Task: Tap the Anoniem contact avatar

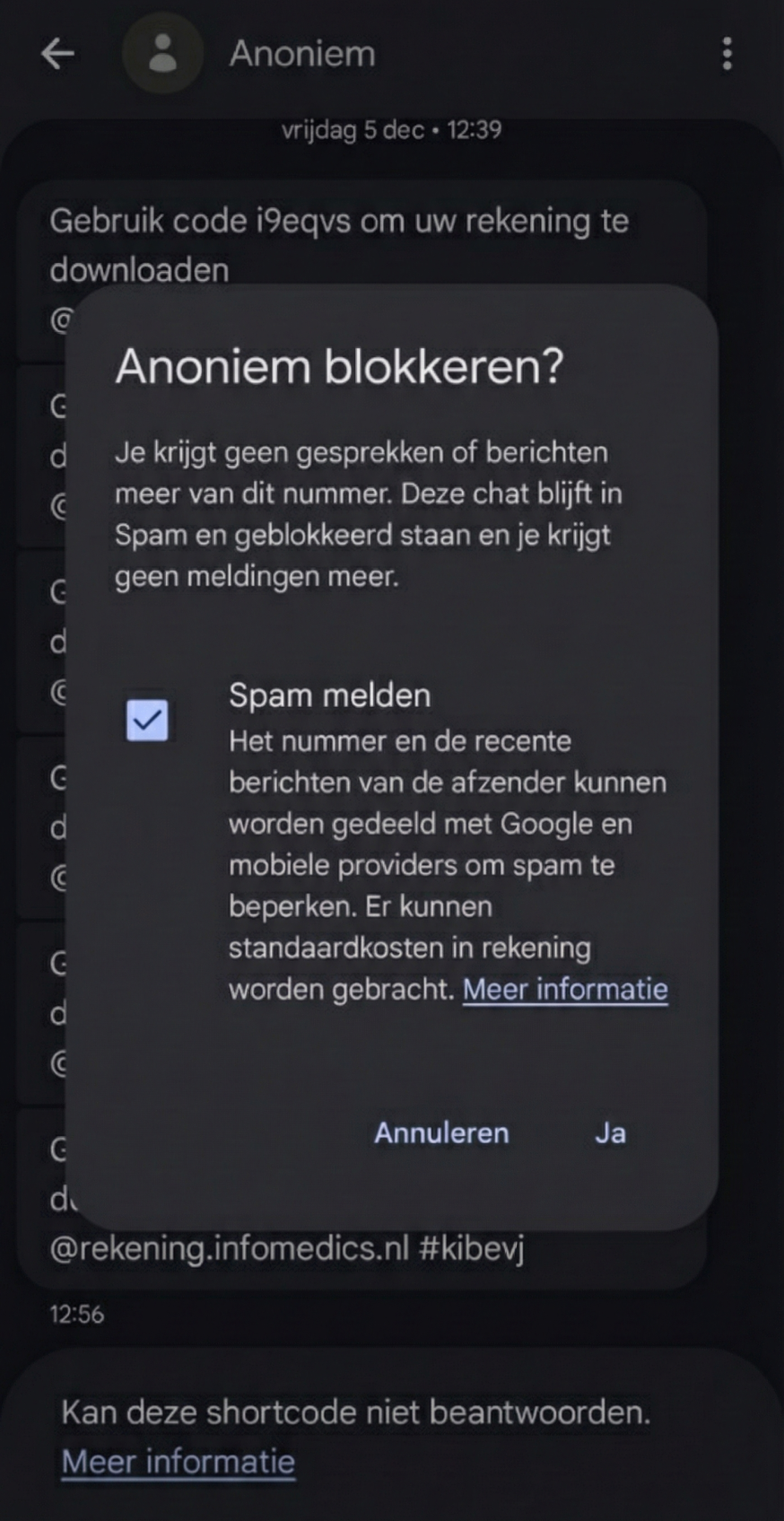Action: point(162,54)
